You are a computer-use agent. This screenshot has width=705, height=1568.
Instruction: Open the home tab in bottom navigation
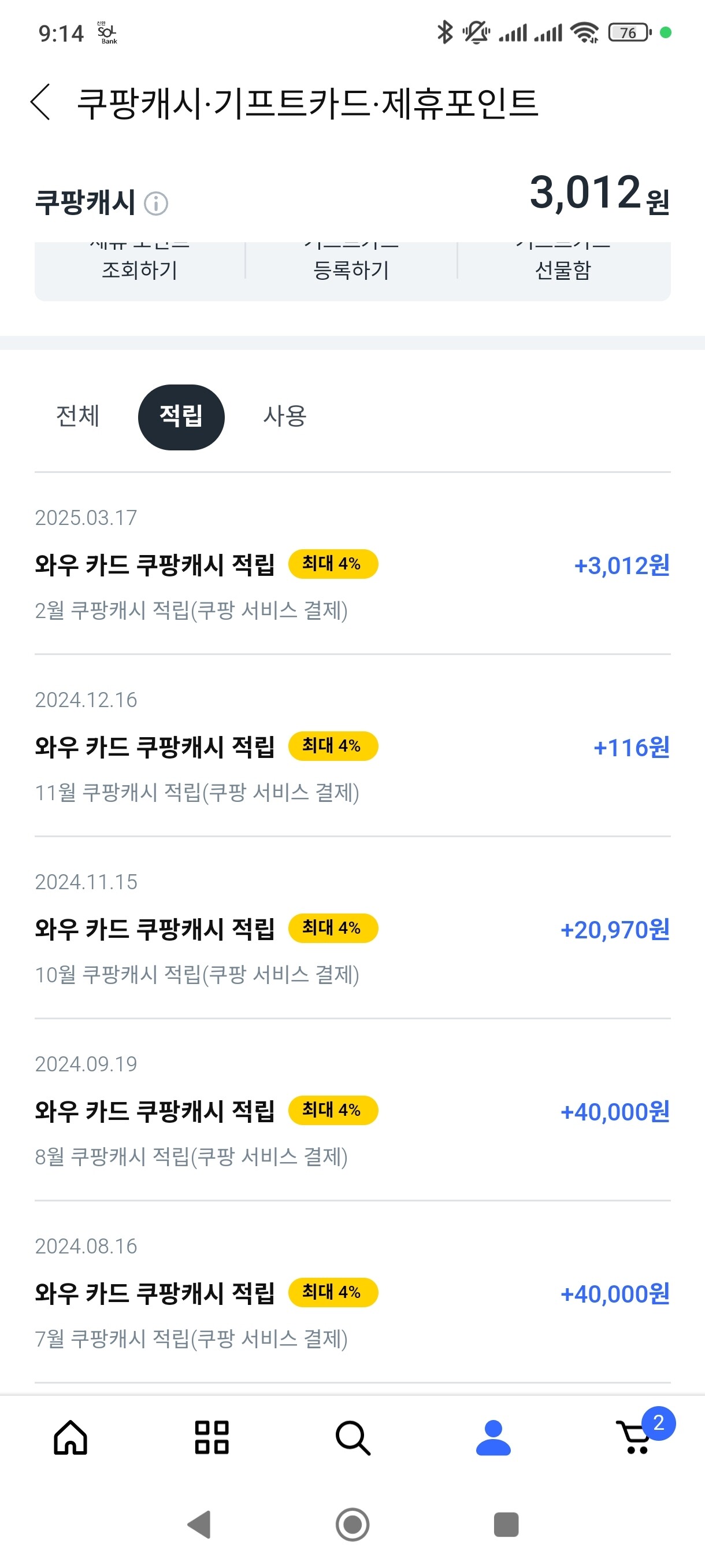tap(70, 1438)
